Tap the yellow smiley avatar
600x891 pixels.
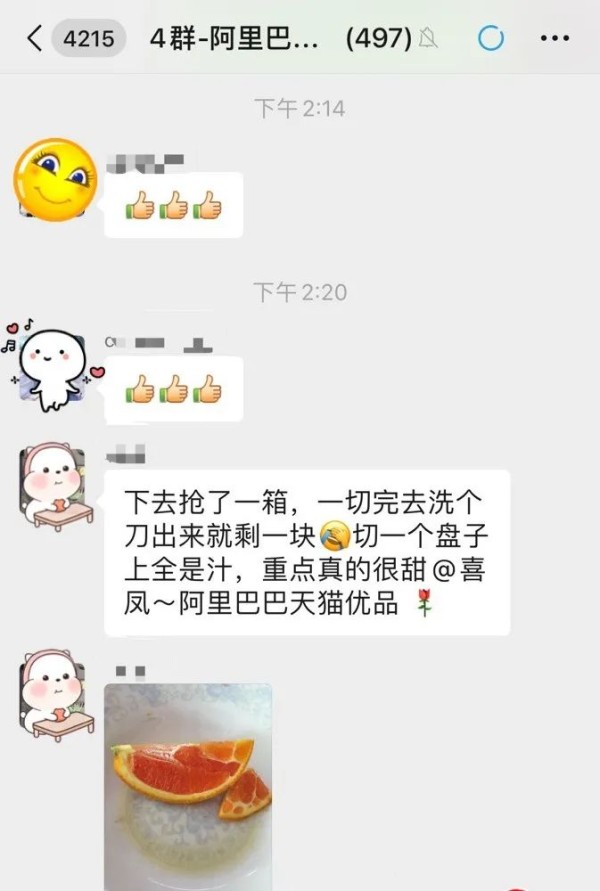pos(52,179)
